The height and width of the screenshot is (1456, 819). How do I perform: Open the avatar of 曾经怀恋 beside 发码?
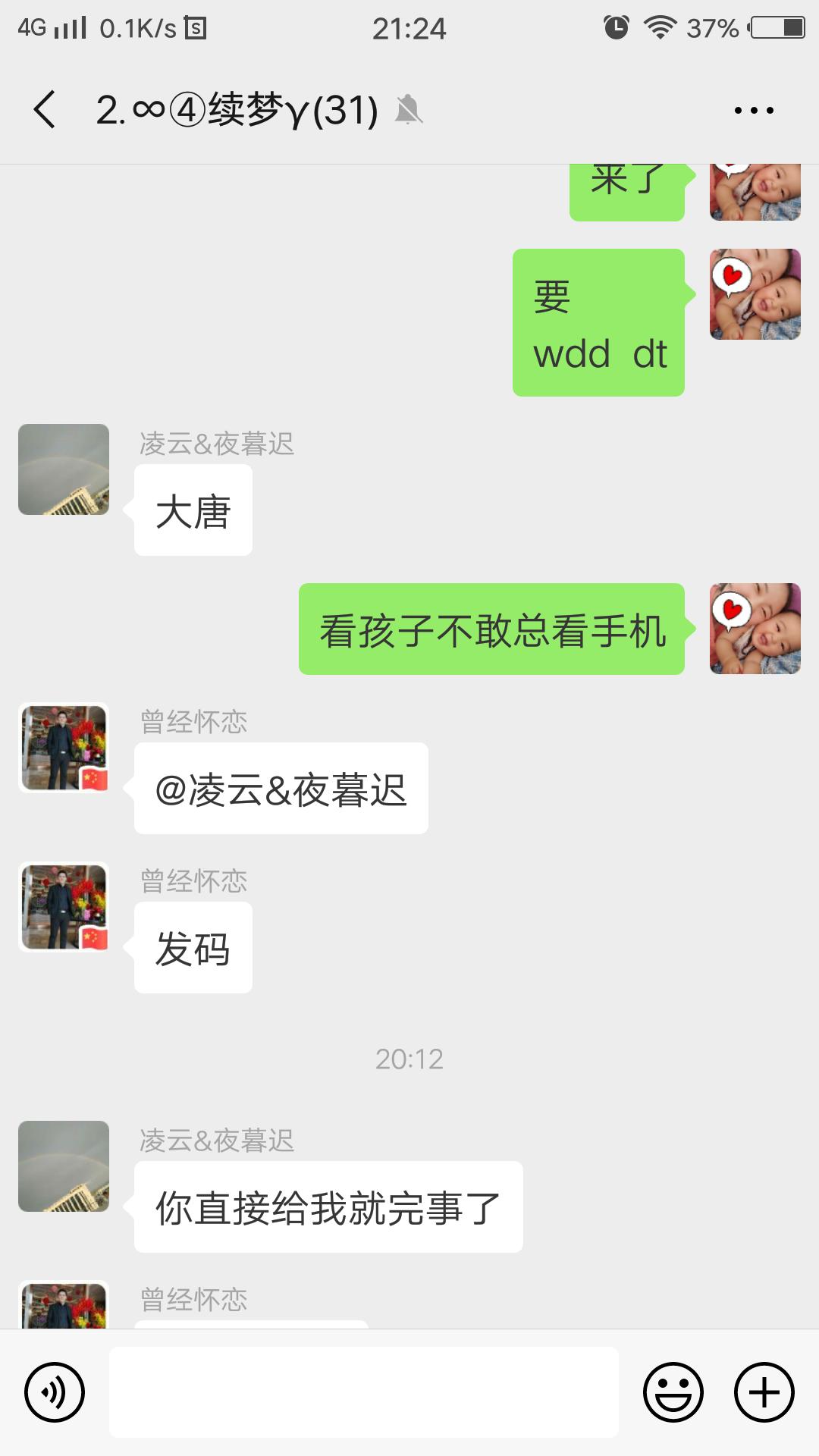[64, 907]
